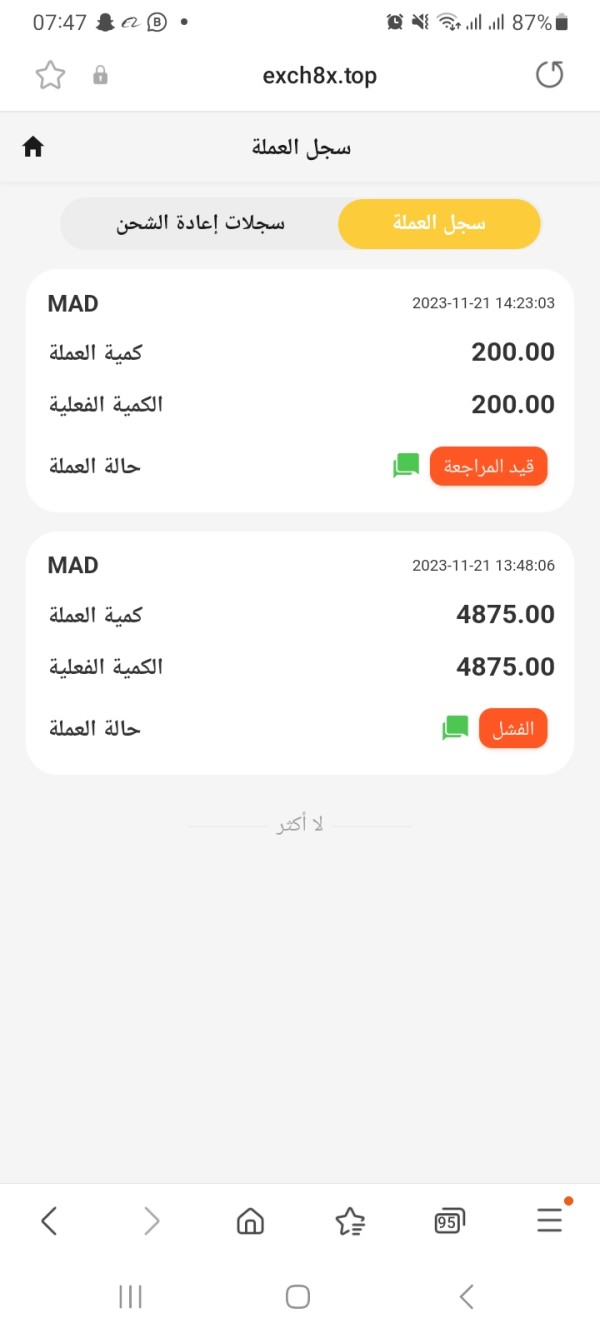This screenshot has height=1333, width=600.
Task: Bookmark this page with the star icon
Action: 50,75
